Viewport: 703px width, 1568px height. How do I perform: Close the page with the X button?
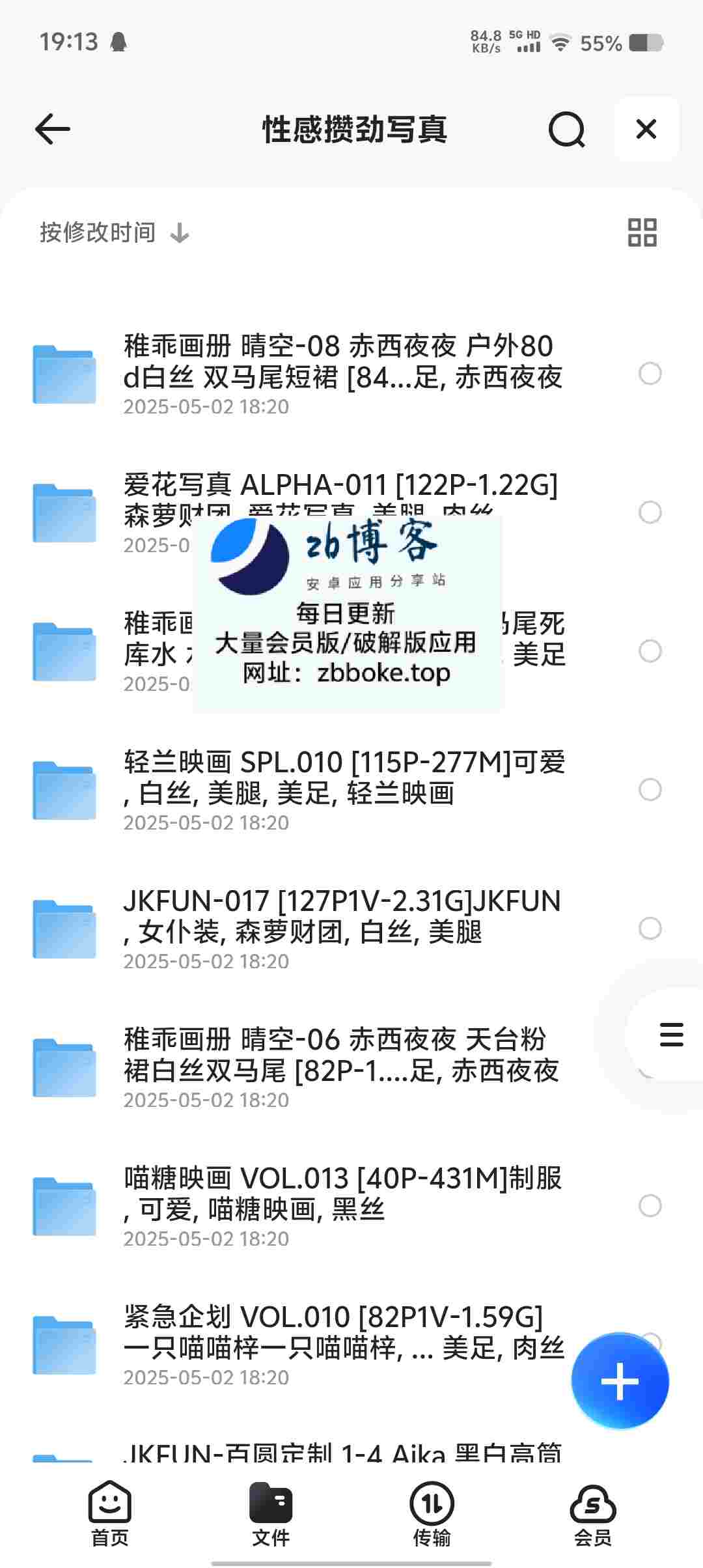[646, 129]
